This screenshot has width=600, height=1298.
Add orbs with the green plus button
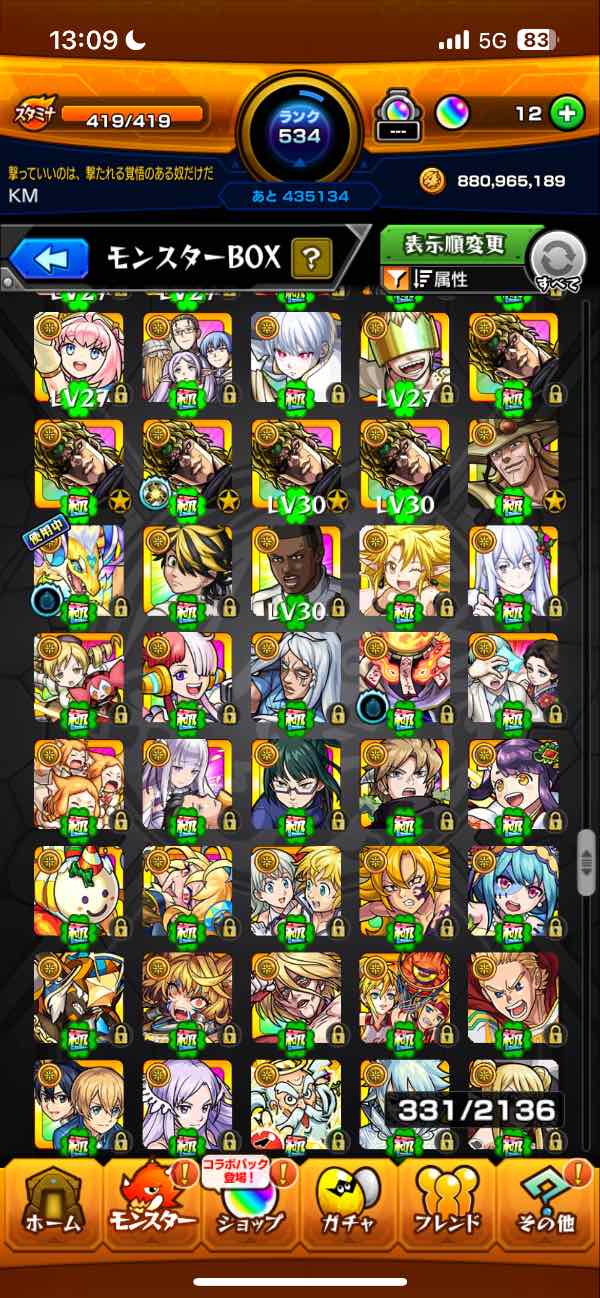[567, 114]
